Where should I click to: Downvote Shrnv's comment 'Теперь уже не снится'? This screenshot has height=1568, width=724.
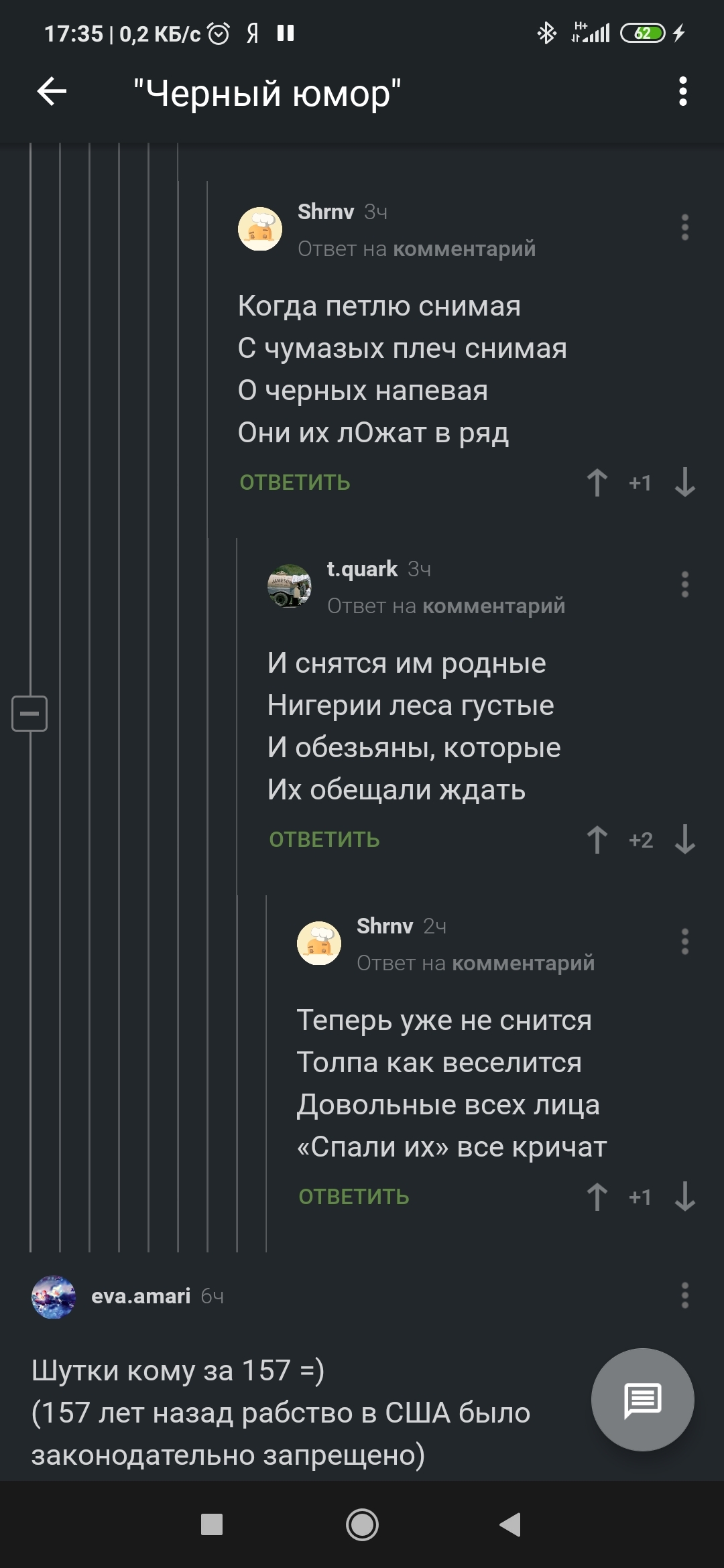(x=684, y=1197)
